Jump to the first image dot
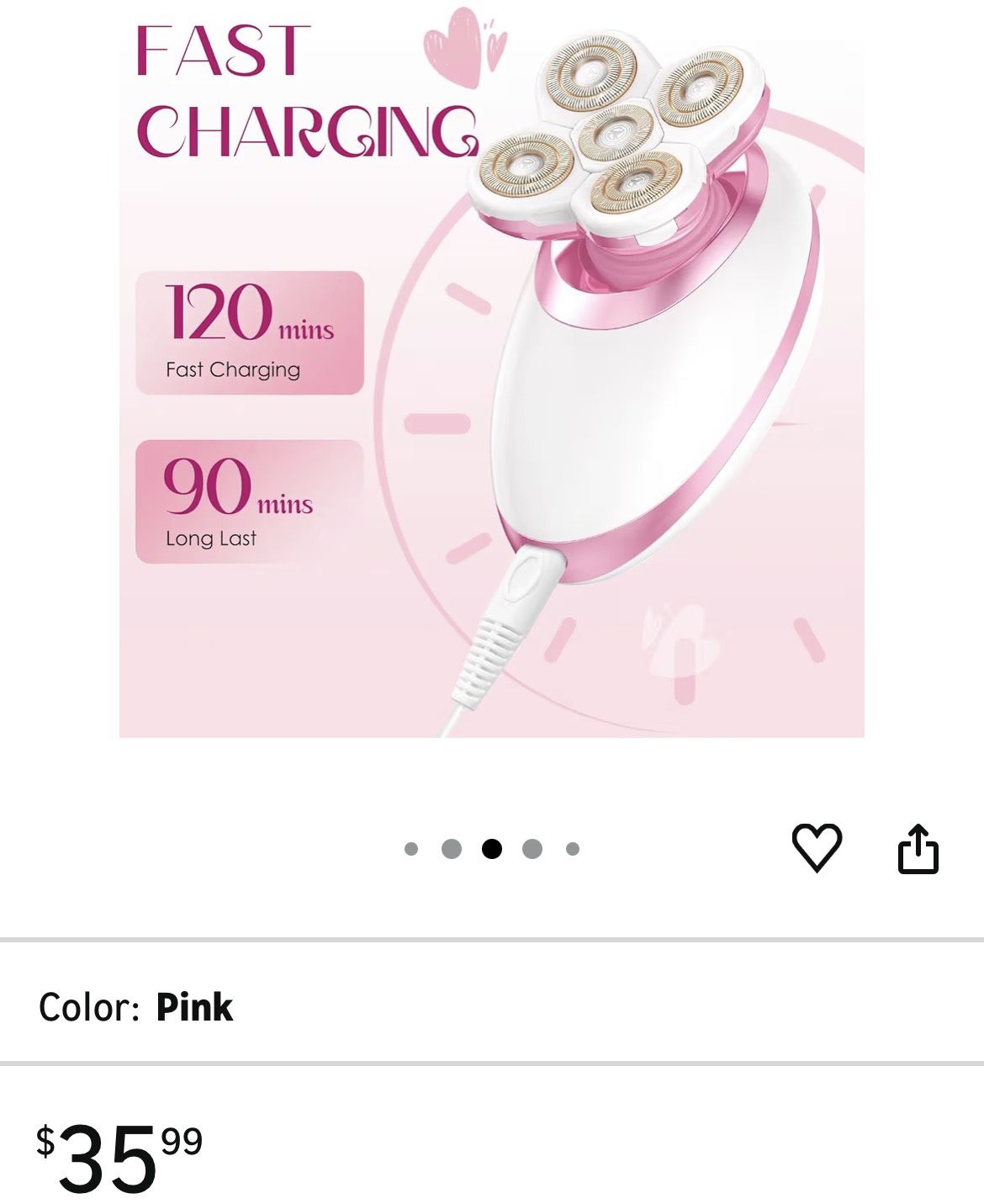The height and width of the screenshot is (1204, 984). click(x=411, y=849)
